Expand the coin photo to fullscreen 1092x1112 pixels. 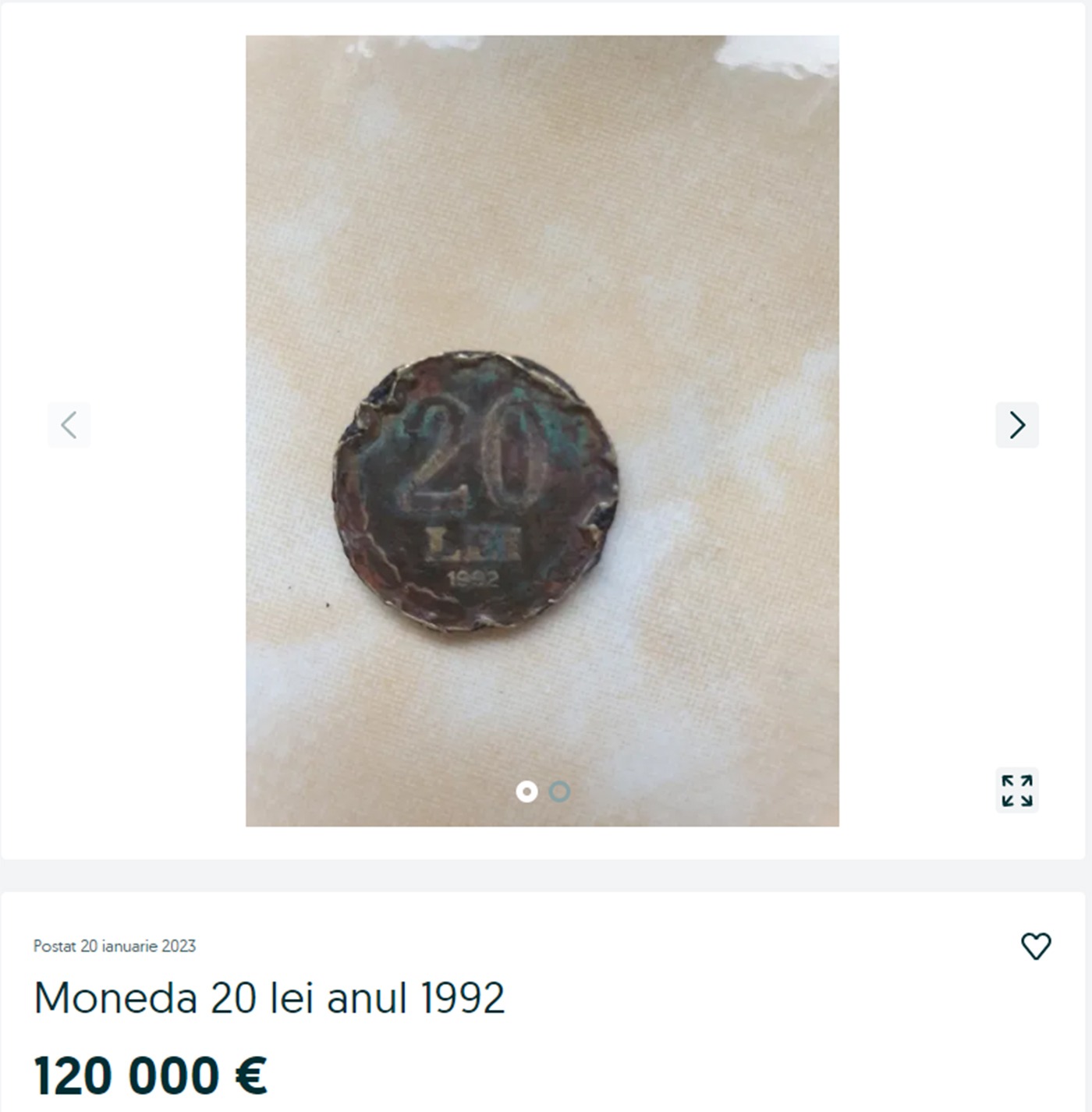(x=1016, y=790)
